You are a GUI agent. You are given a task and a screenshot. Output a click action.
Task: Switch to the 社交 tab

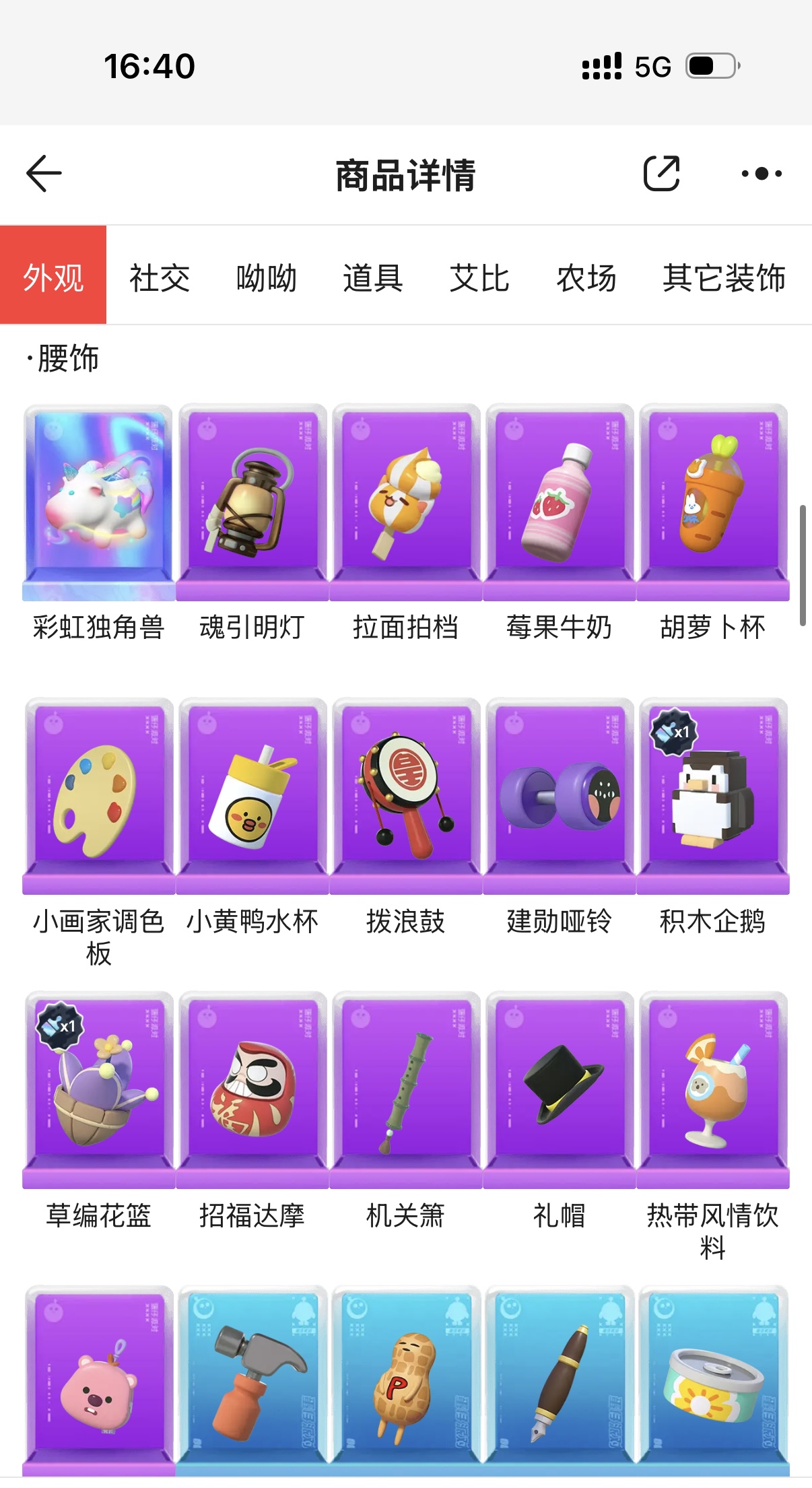click(x=160, y=277)
